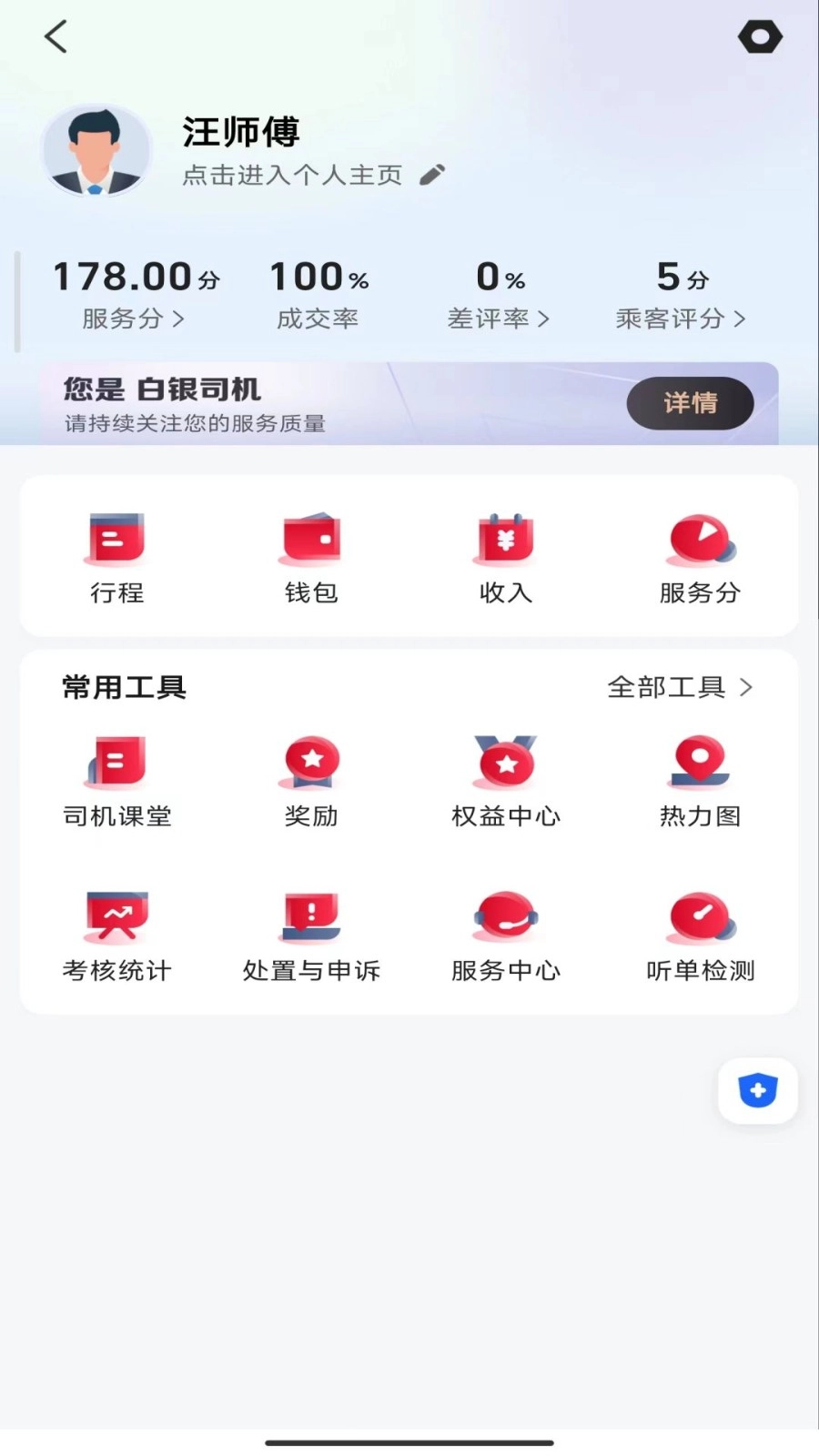The image size is (819, 1456).
Task: Enter 权益中心 benefits center
Action: (x=505, y=778)
